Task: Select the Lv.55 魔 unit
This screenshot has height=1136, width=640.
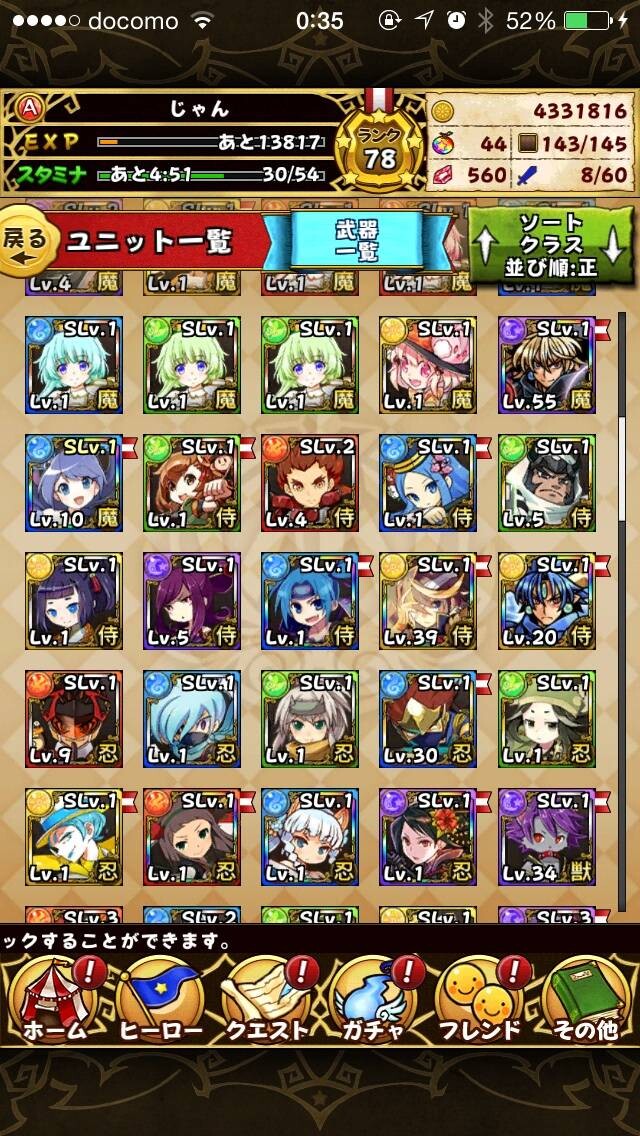Action: 547,365
